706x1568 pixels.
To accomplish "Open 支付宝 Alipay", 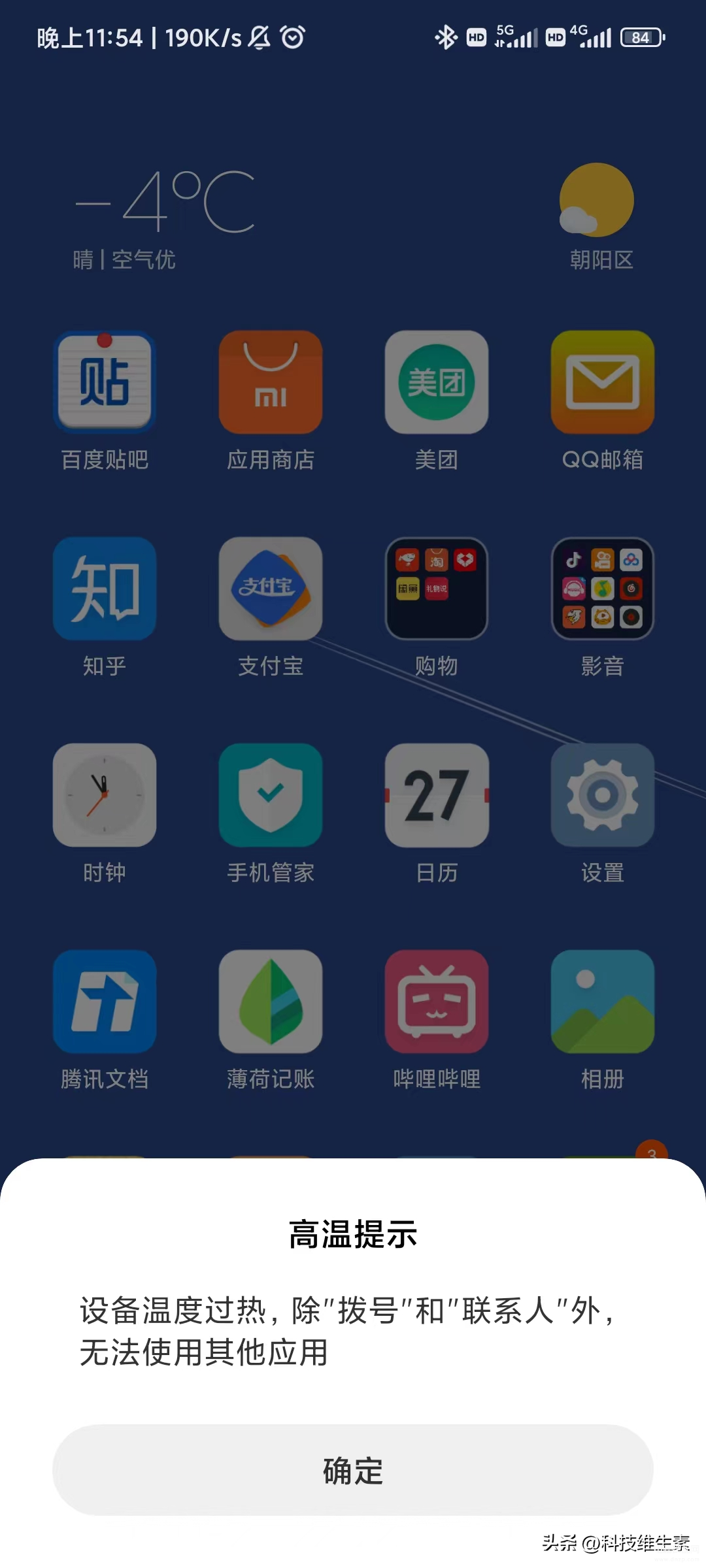I will pyautogui.click(x=271, y=589).
